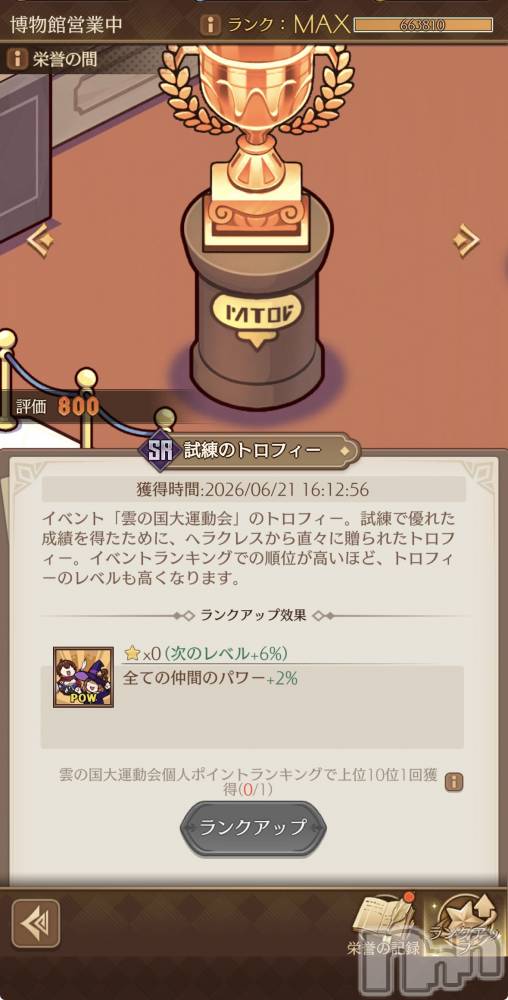The height and width of the screenshot is (1000, 508).
Task: Tap the info icon next to ranking condition
Action: click(x=453, y=781)
